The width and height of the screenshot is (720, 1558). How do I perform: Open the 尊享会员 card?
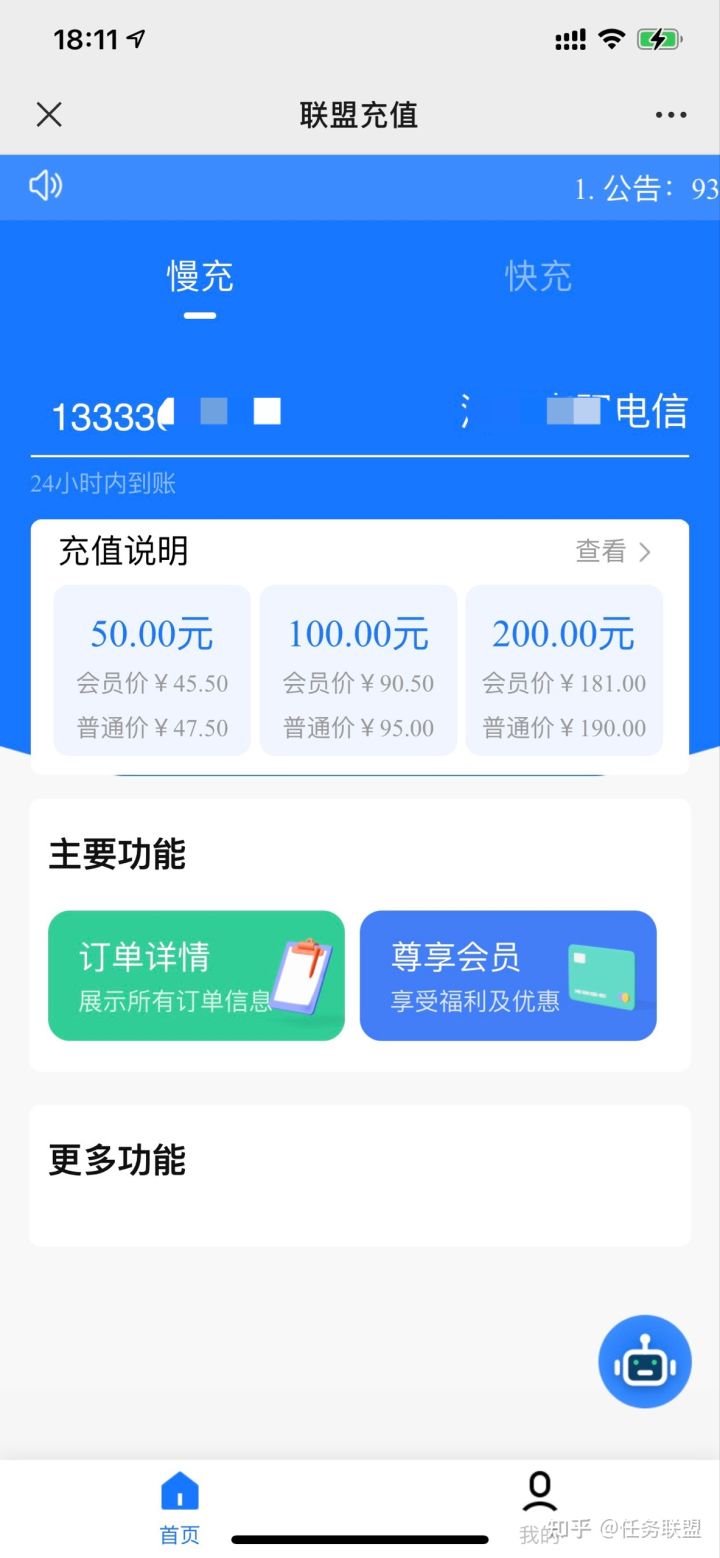(x=508, y=975)
